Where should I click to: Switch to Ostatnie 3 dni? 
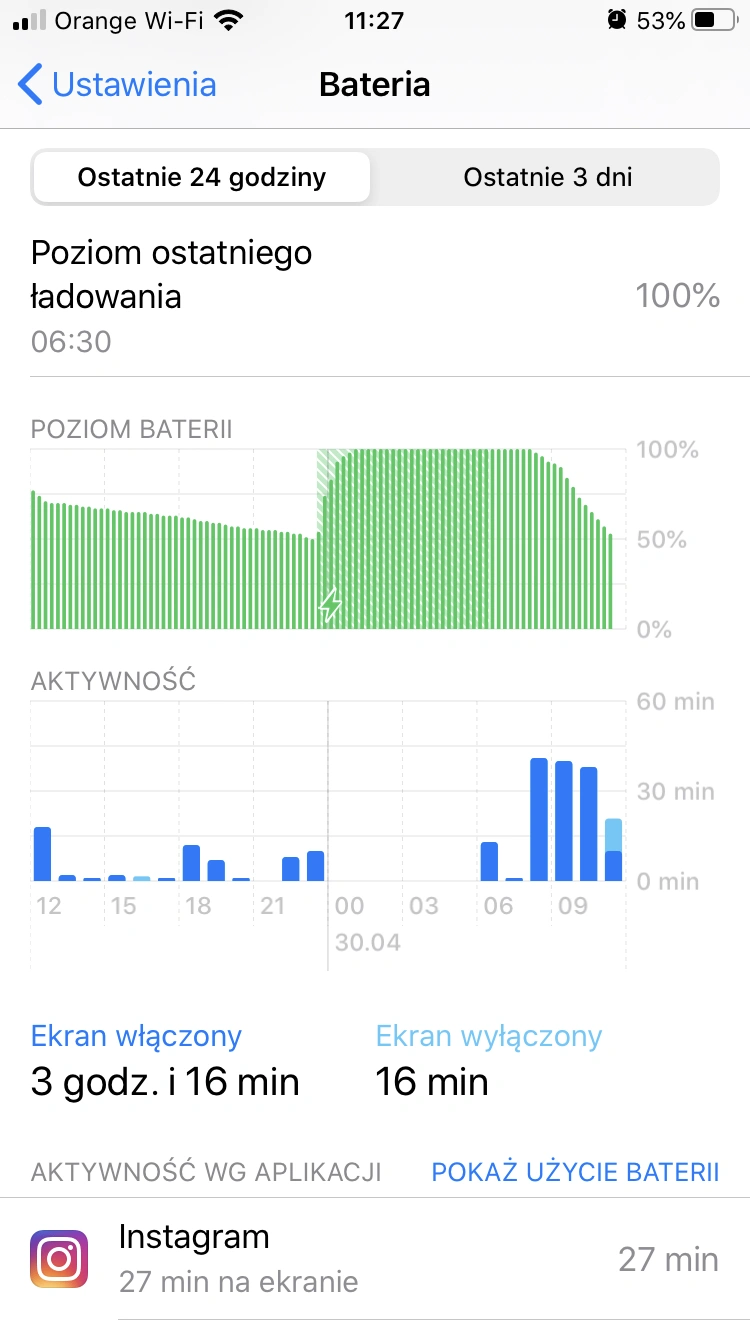(x=547, y=178)
